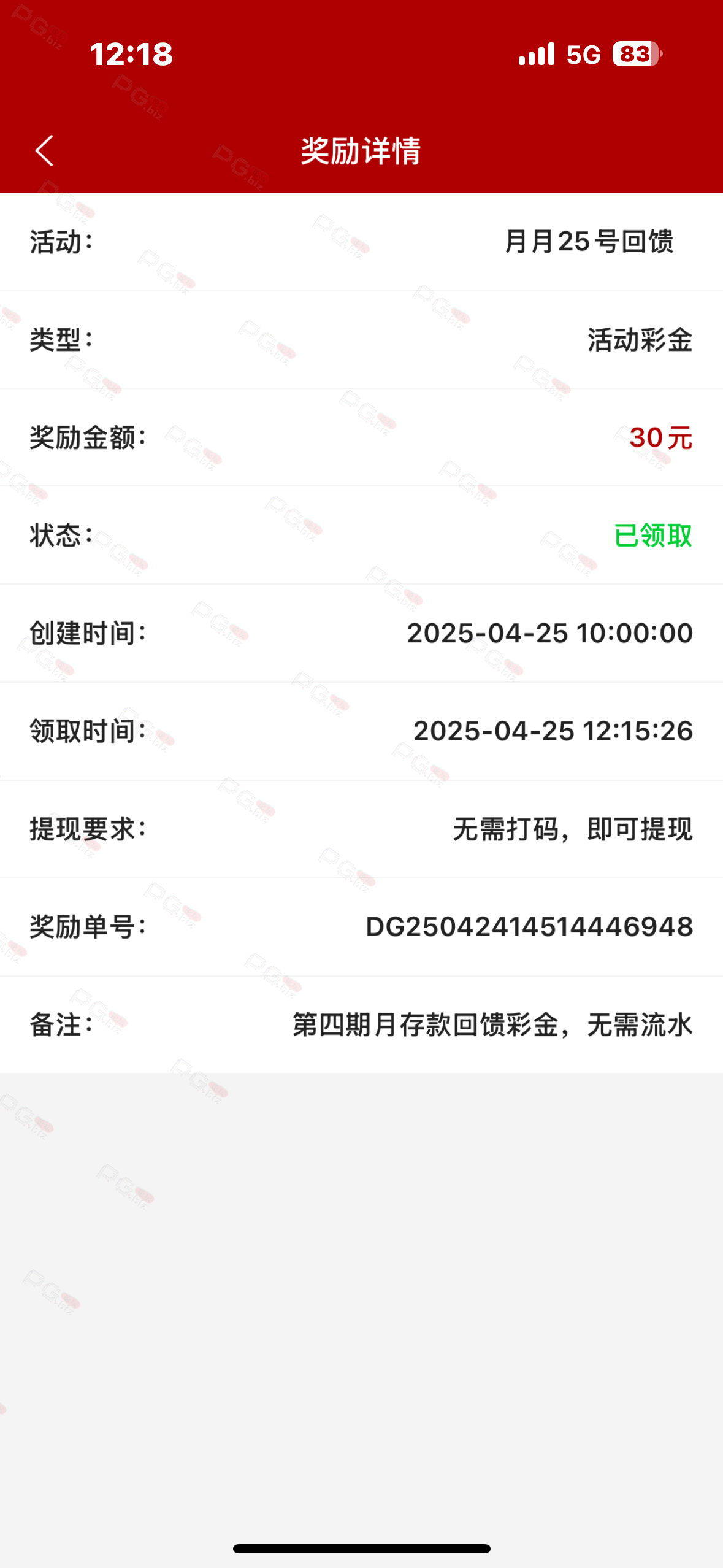Go back from the 奖励详情 page
723x1568 pixels.
coord(44,151)
